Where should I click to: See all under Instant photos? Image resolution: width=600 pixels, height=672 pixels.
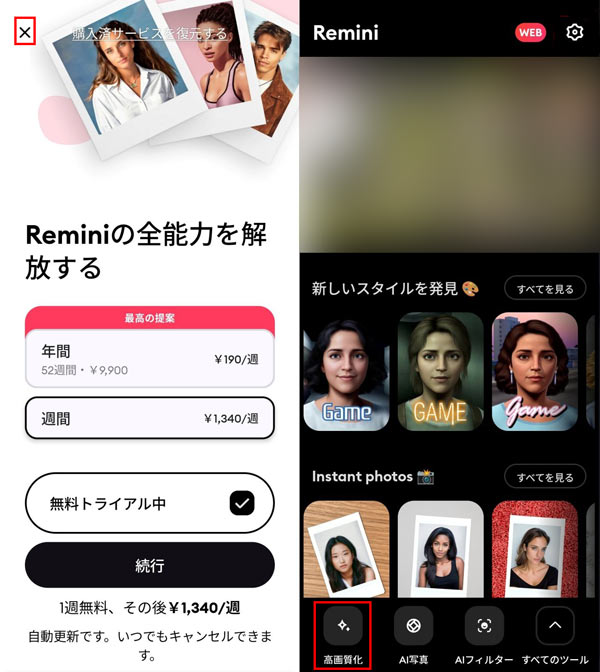pos(545,476)
